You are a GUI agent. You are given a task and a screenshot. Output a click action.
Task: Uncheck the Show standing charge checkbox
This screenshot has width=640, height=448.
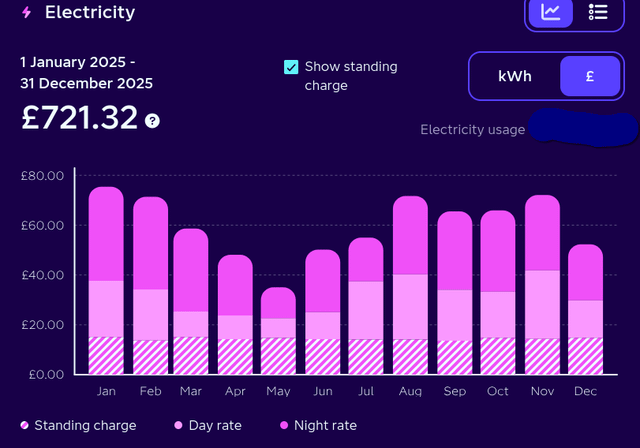[291, 67]
